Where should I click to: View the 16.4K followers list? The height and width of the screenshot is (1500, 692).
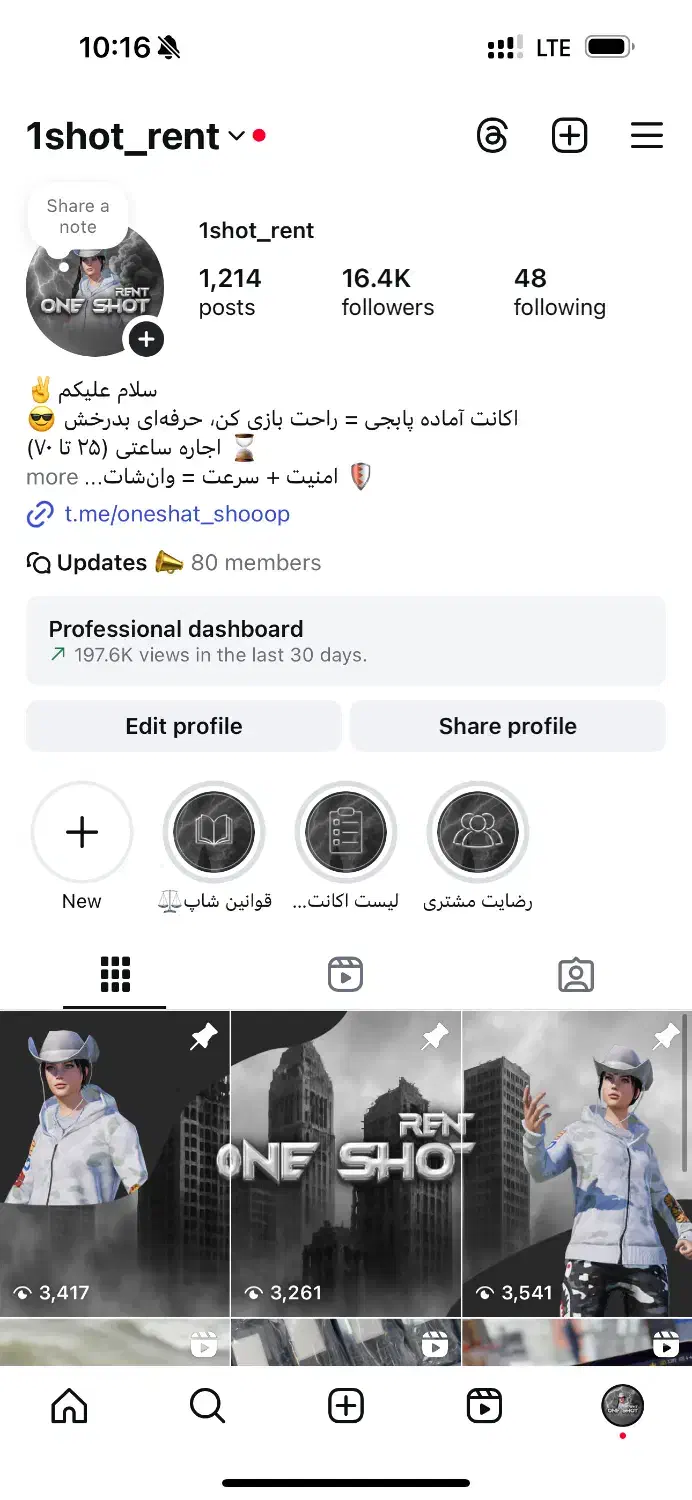click(x=388, y=292)
